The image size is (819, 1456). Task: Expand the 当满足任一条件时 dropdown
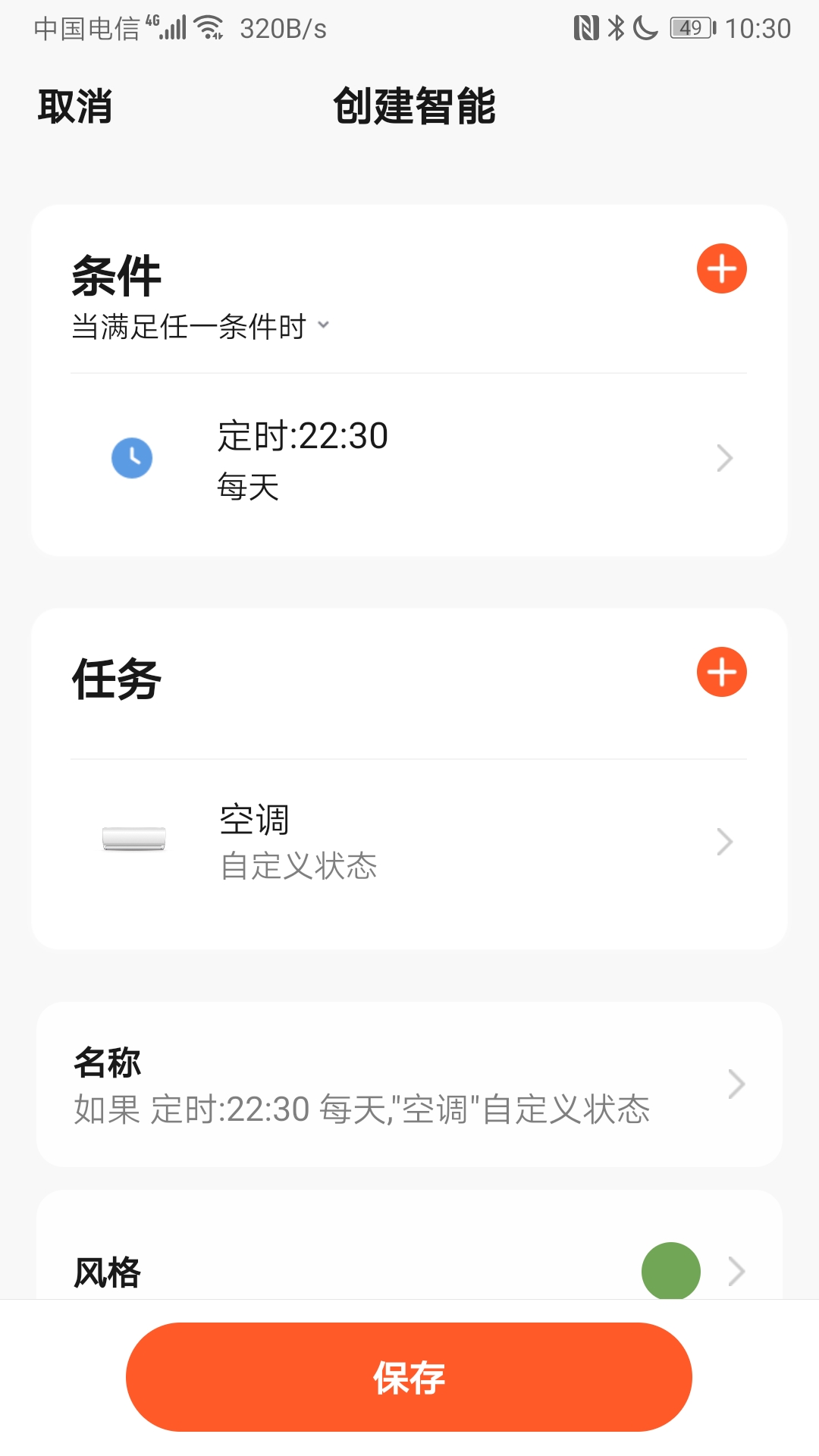coord(201,327)
